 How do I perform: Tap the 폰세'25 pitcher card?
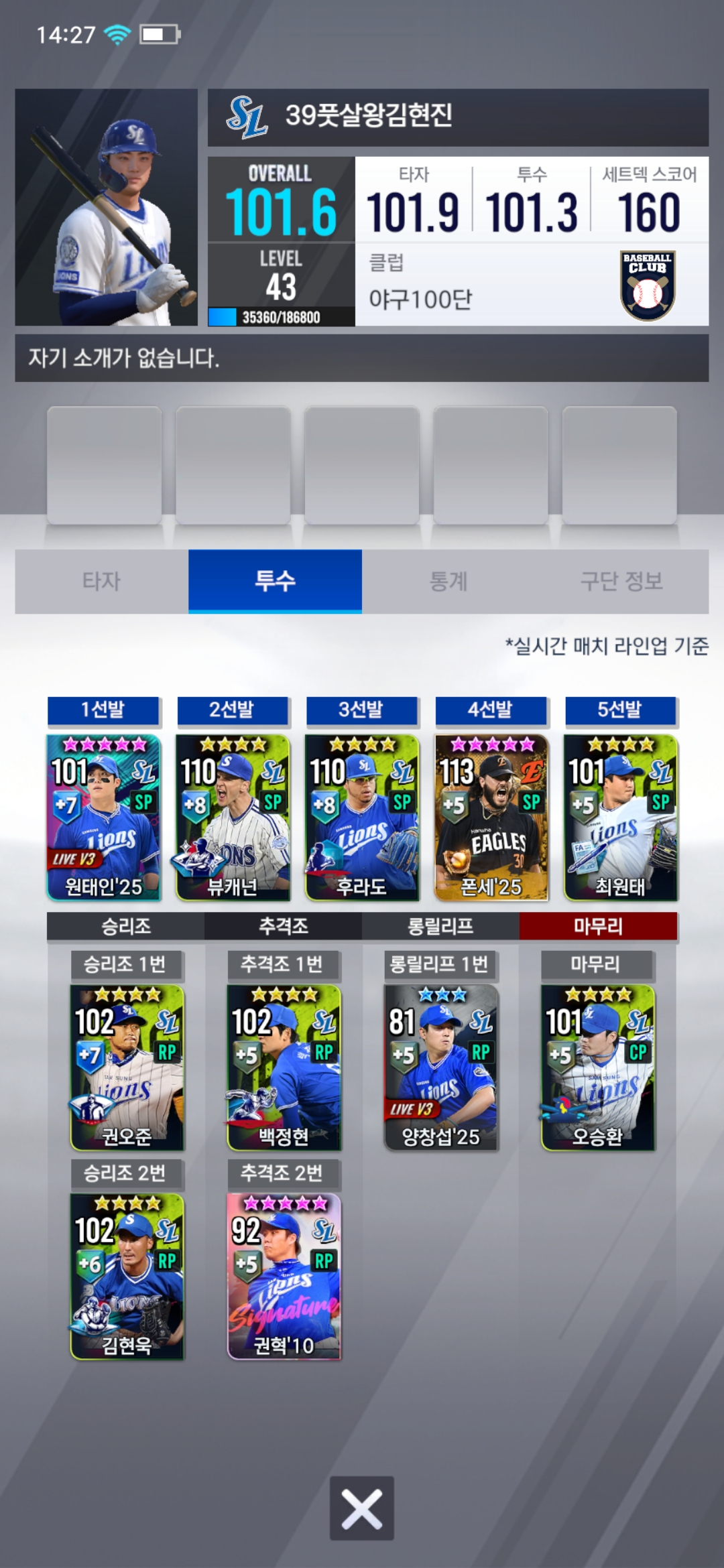pos(491,818)
